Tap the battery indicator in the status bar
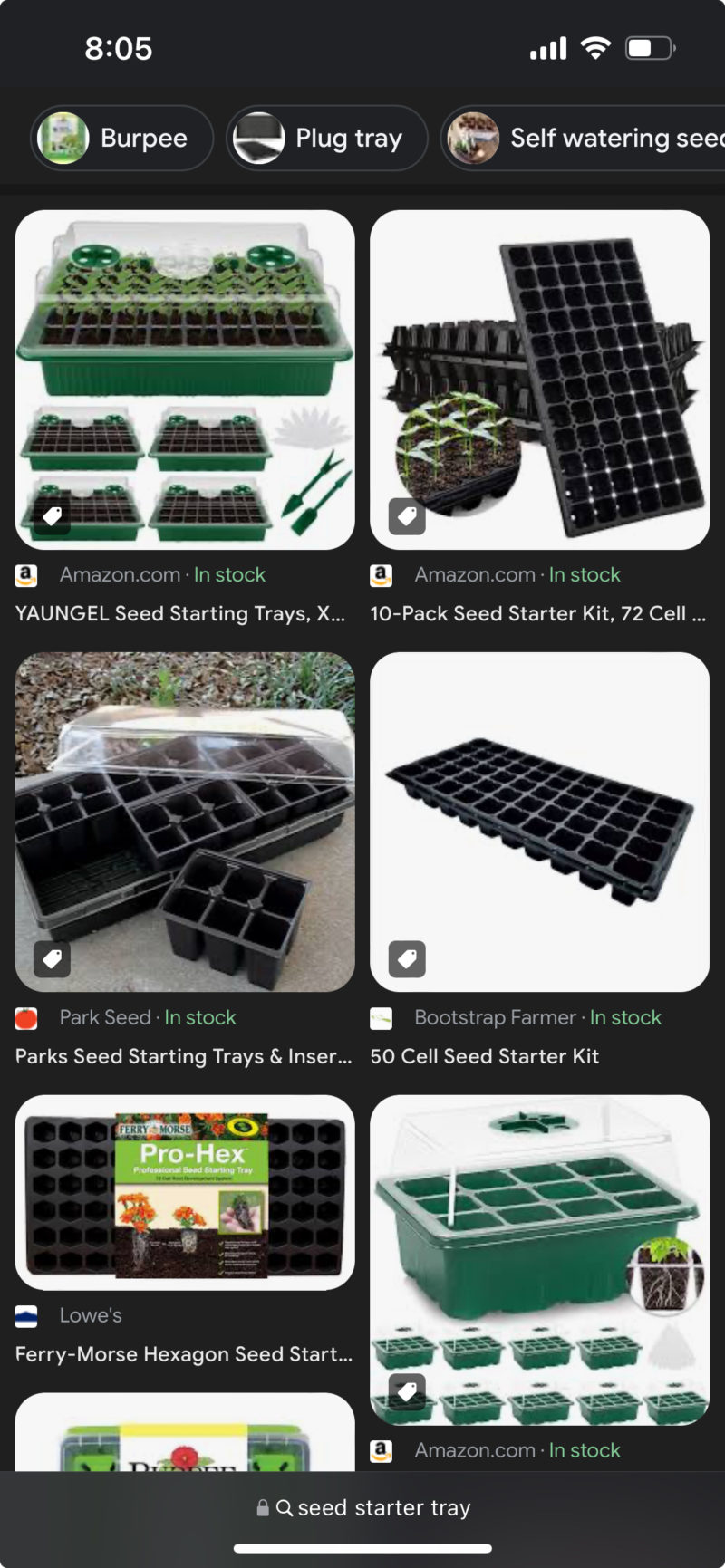This screenshot has height=1568, width=725. point(649,48)
